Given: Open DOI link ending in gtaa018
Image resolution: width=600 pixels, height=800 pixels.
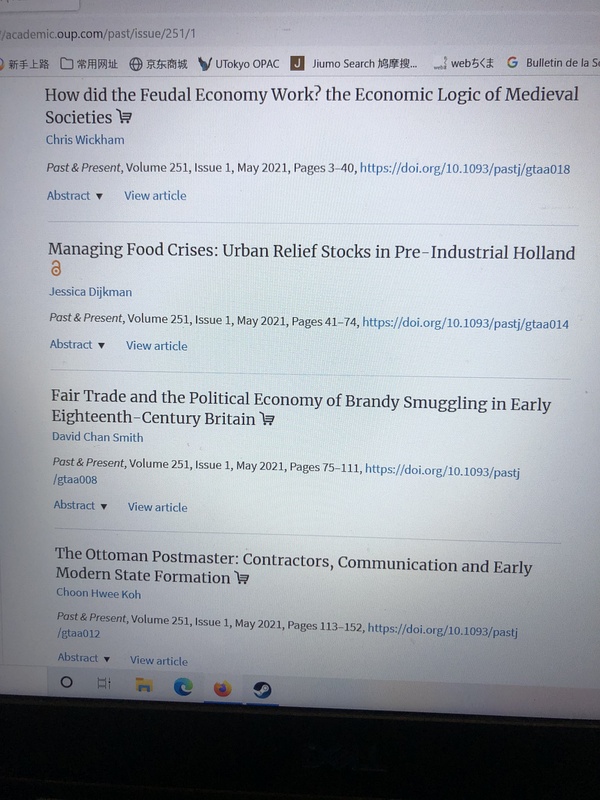Looking at the screenshot, I should [x=464, y=170].
